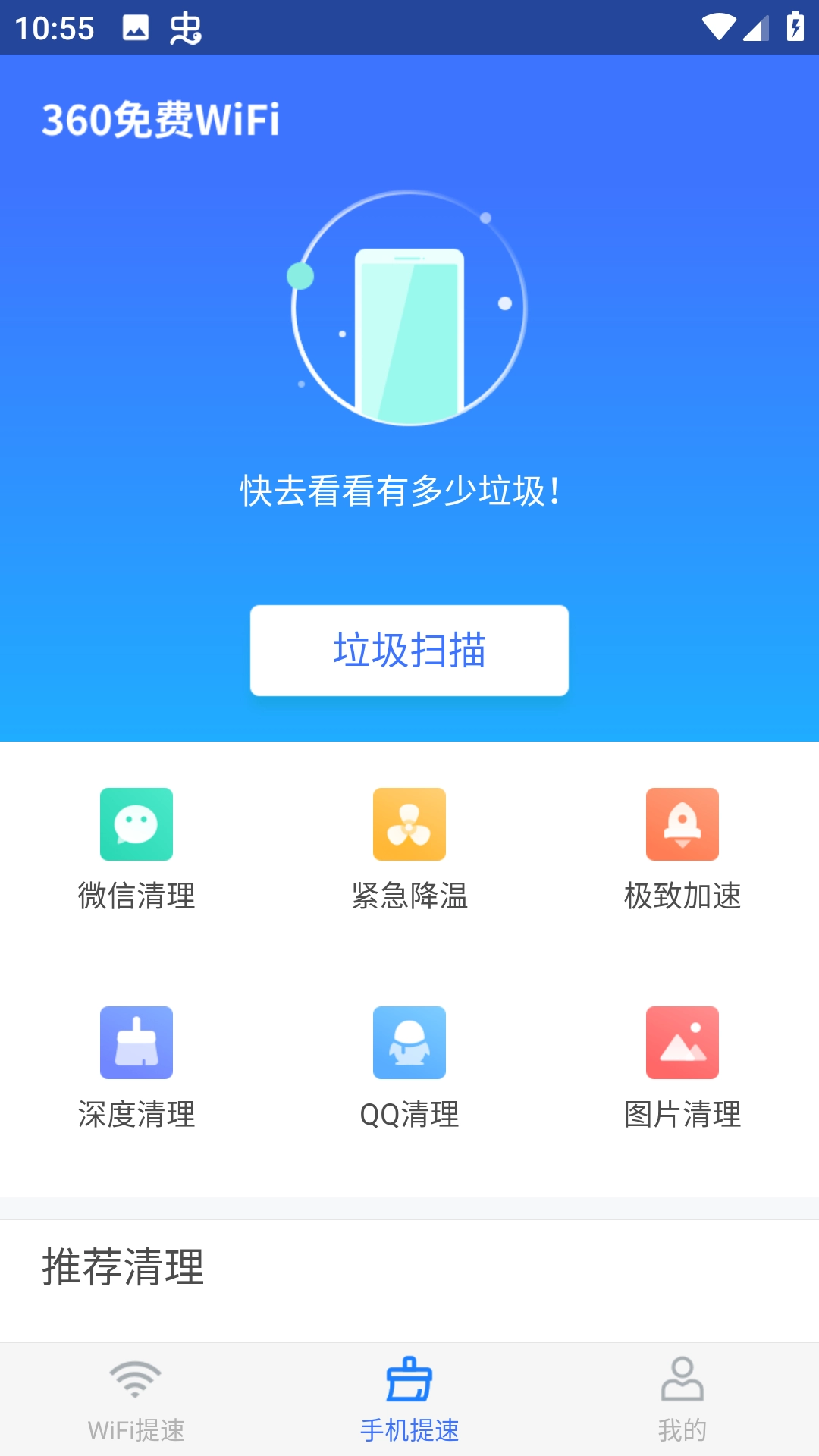The height and width of the screenshot is (1456, 819).
Task: Go to the 我的 profile tab
Action: [x=682, y=1400]
